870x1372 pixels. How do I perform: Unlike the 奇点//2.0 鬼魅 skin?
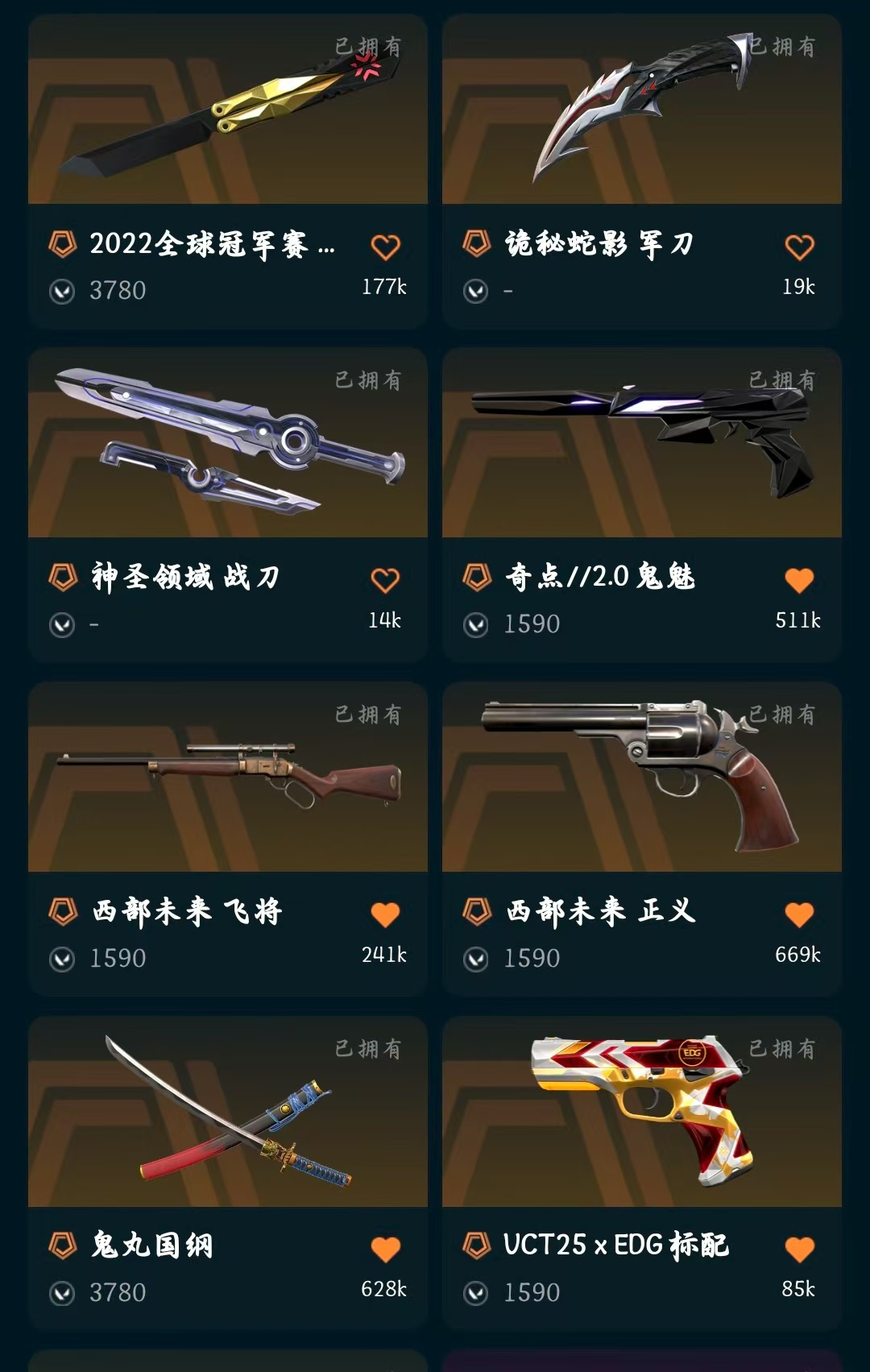coord(799,580)
